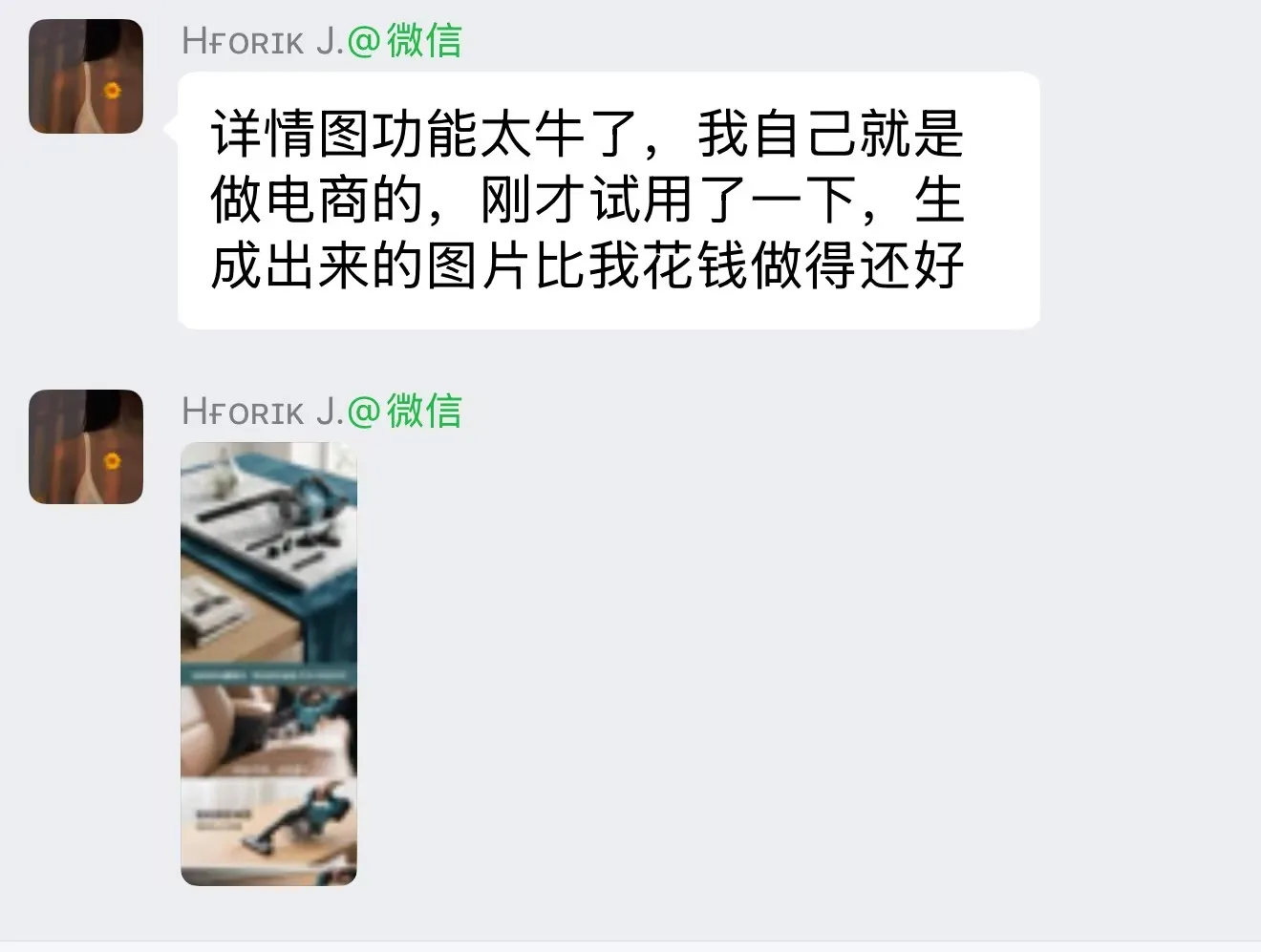Viewport: 1261px width, 952px height.
Task: Tap Hforik J.'s avatar beside the image message
Action: (x=86, y=447)
